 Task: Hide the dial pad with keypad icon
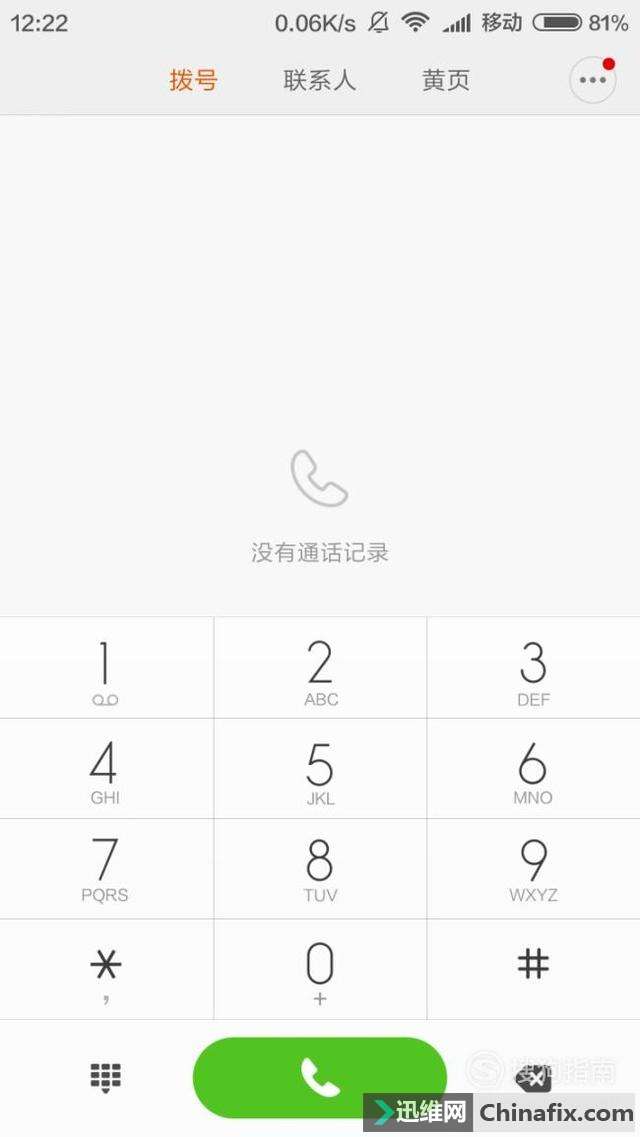pos(105,1077)
